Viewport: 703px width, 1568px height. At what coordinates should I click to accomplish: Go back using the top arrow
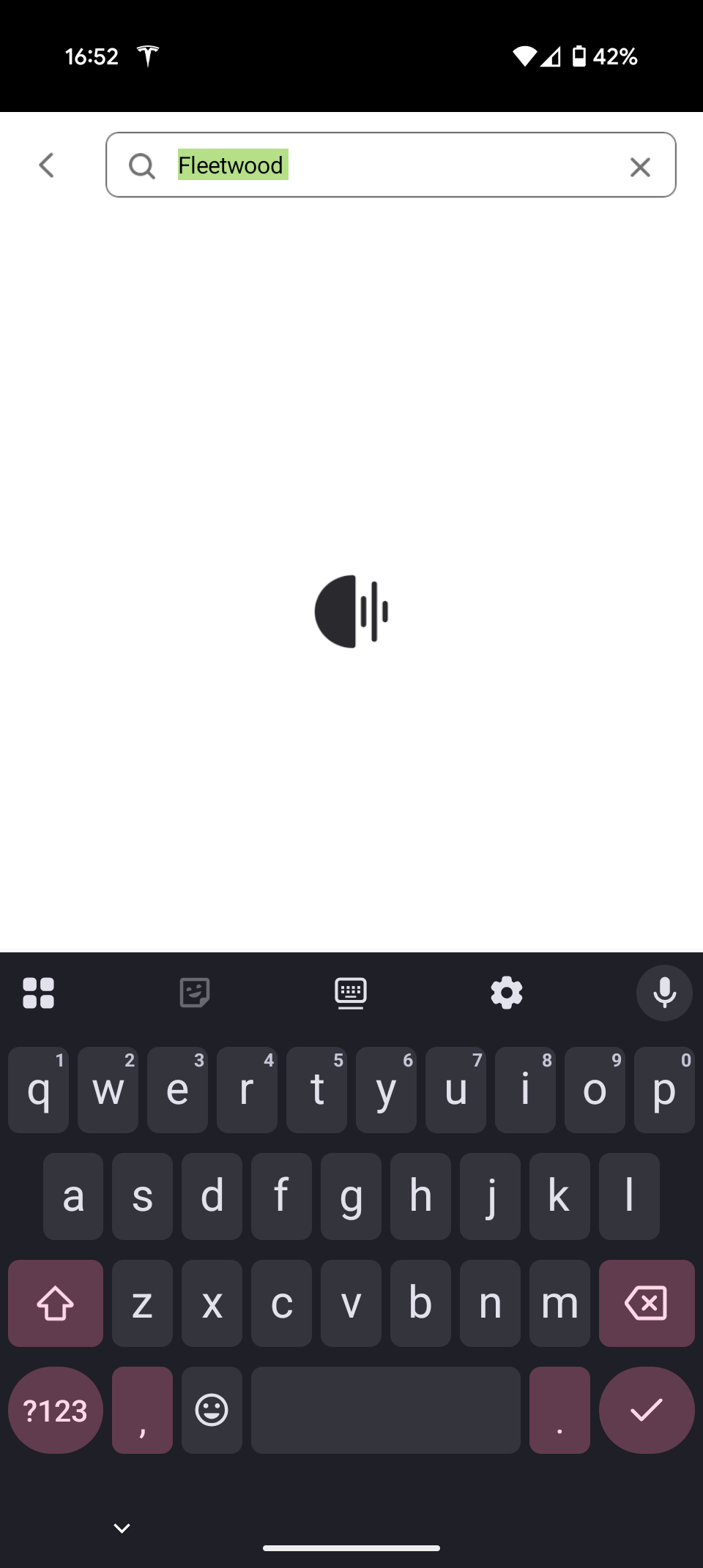[47, 165]
